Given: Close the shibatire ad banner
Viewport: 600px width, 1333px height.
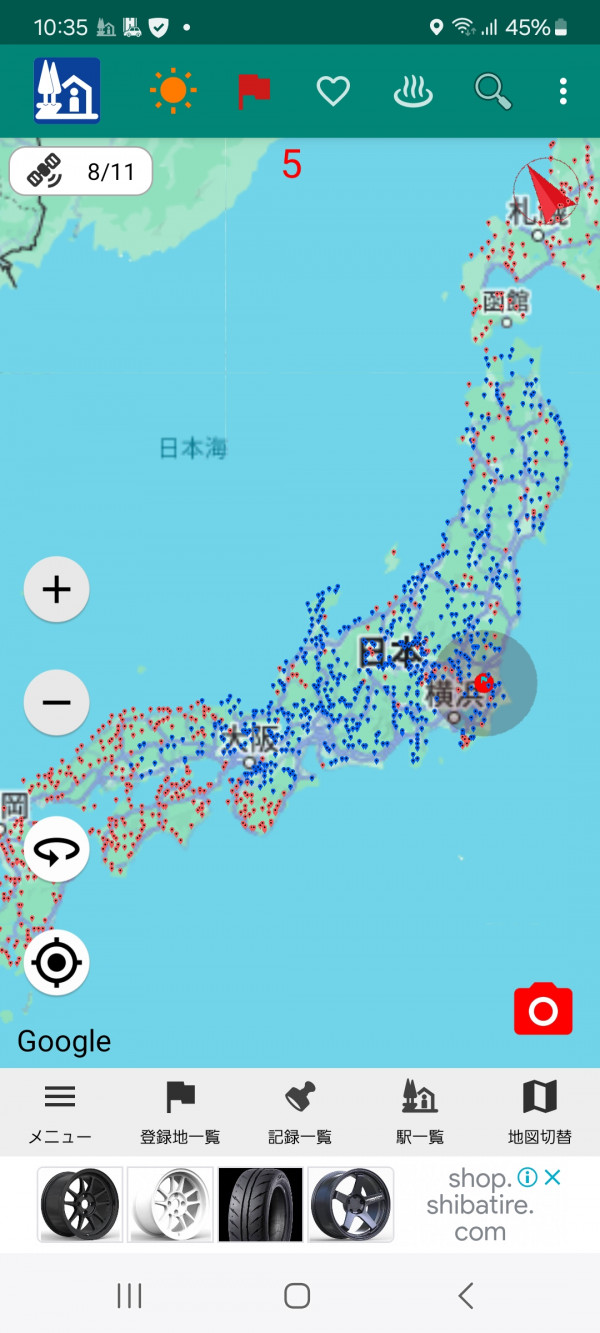Looking at the screenshot, I should click(x=551, y=1178).
